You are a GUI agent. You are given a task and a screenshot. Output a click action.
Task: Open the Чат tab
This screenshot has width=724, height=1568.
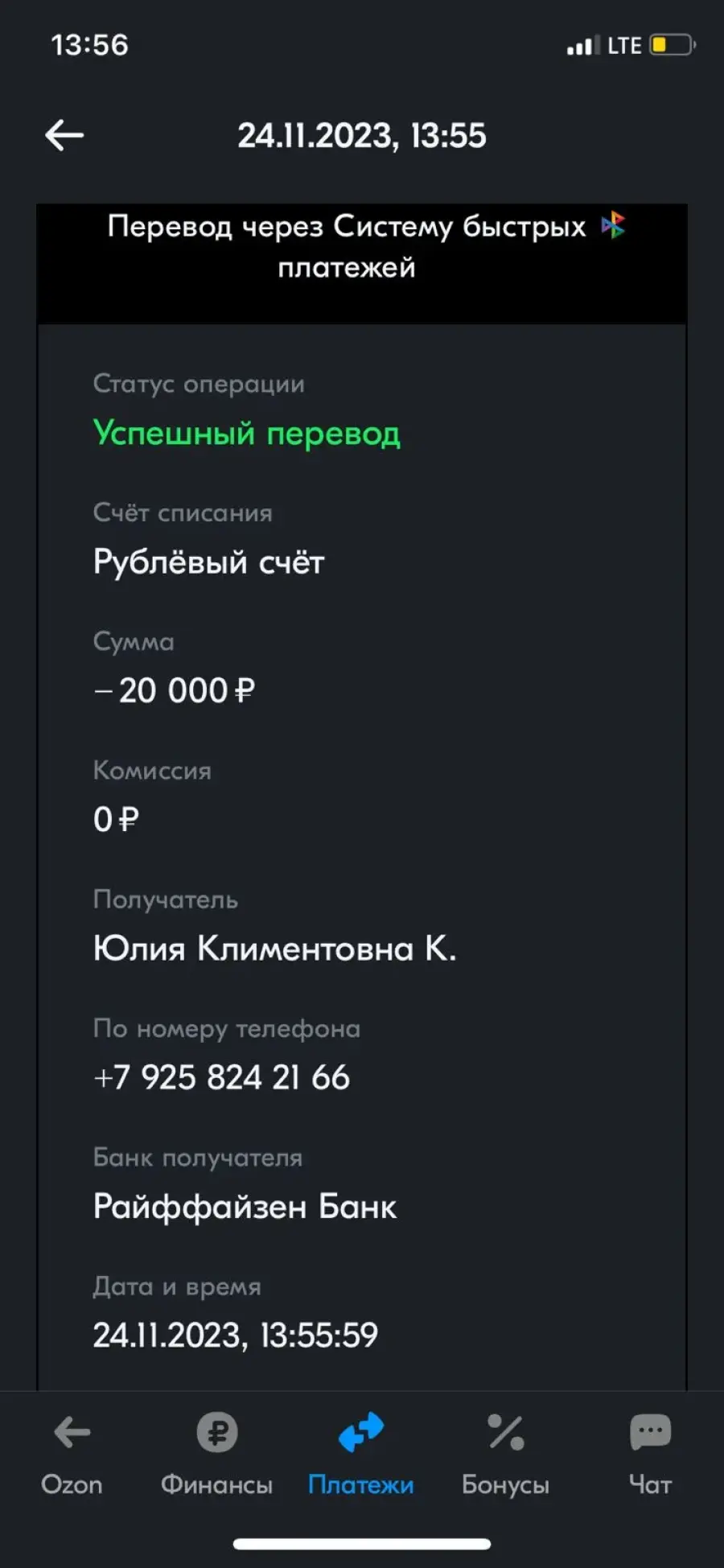coord(650,1455)
